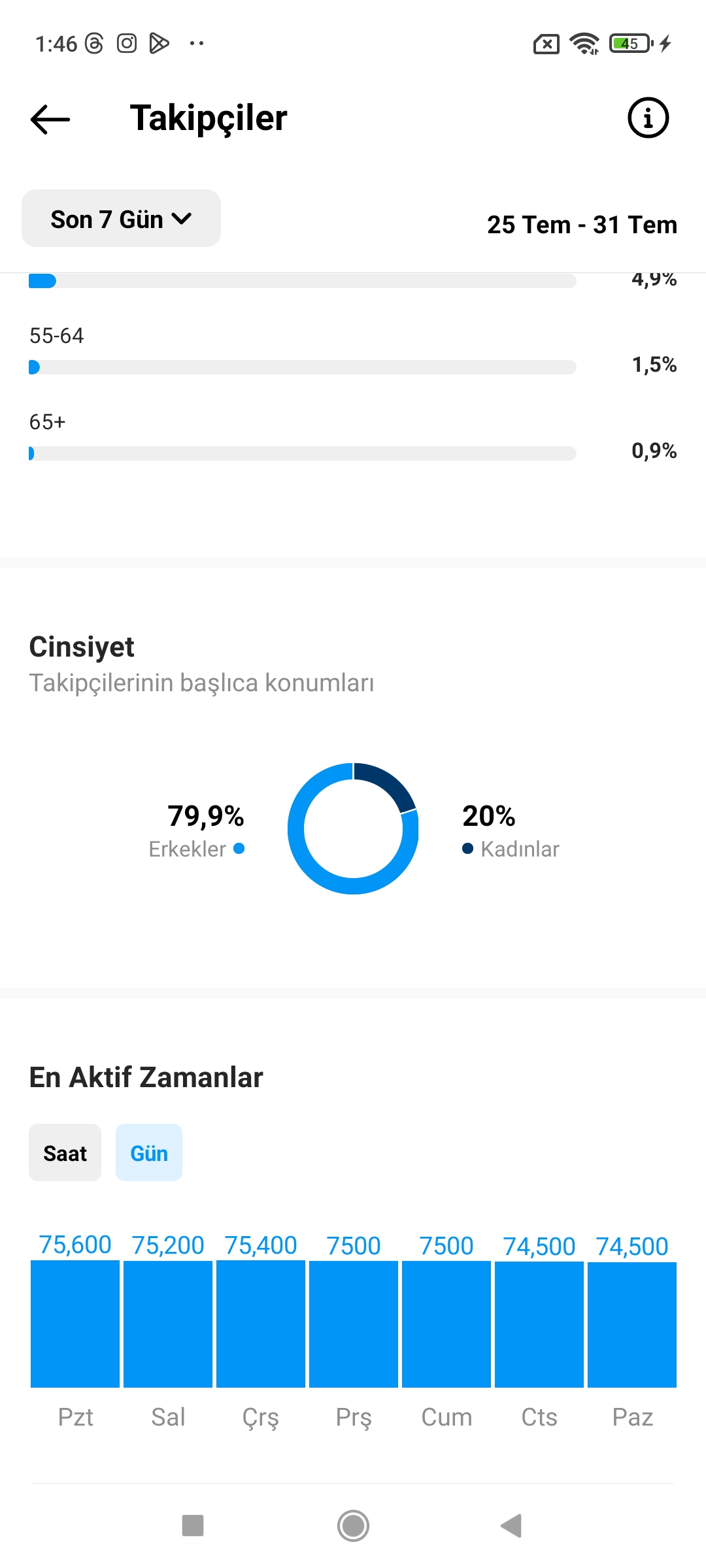Screen dimensions: 706x1568
Task: Select the Gün tab under En Aktif Zamanlar
Action: tap(149, 1153)
